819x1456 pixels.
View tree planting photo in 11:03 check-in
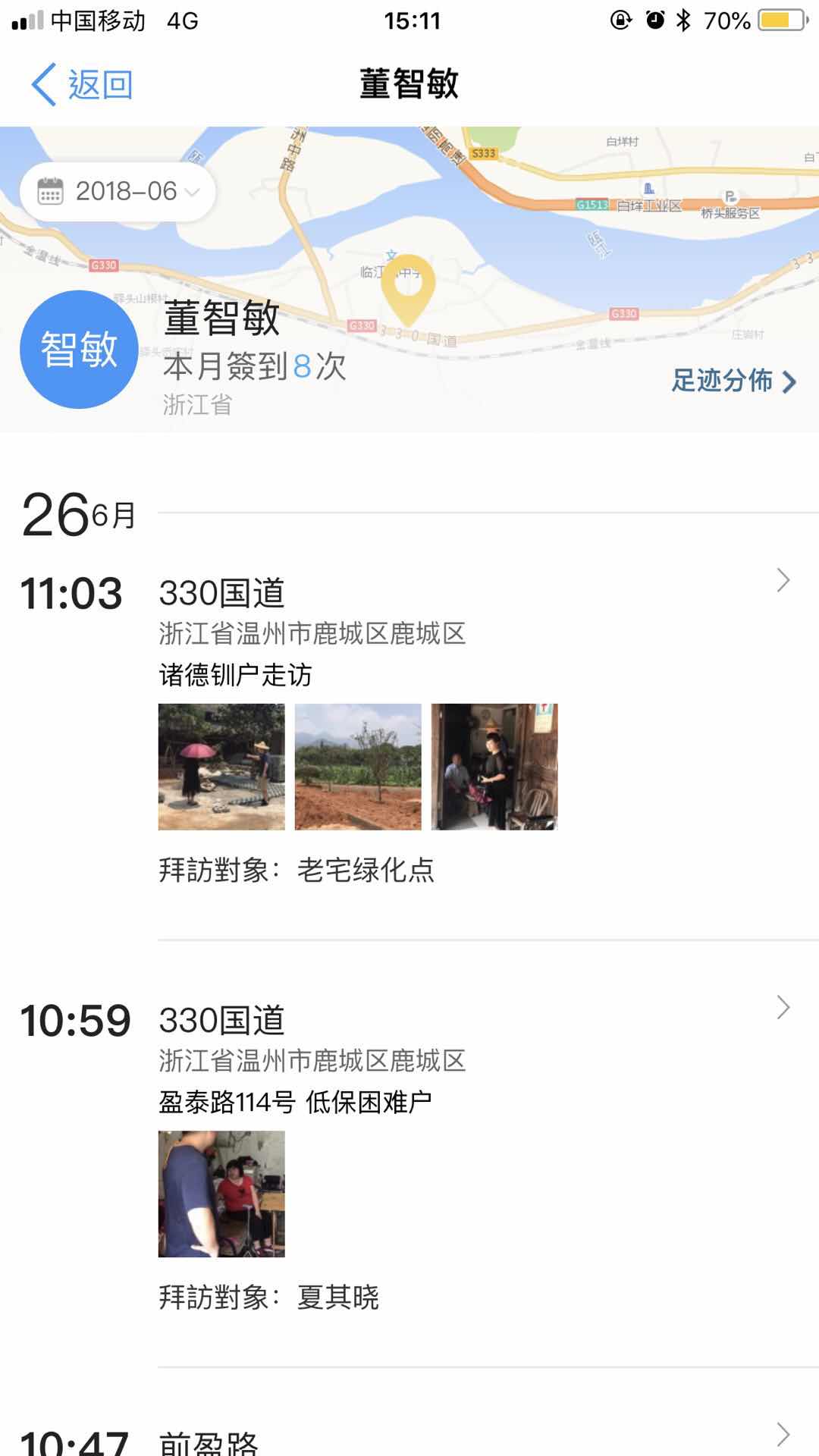(358, 767)
